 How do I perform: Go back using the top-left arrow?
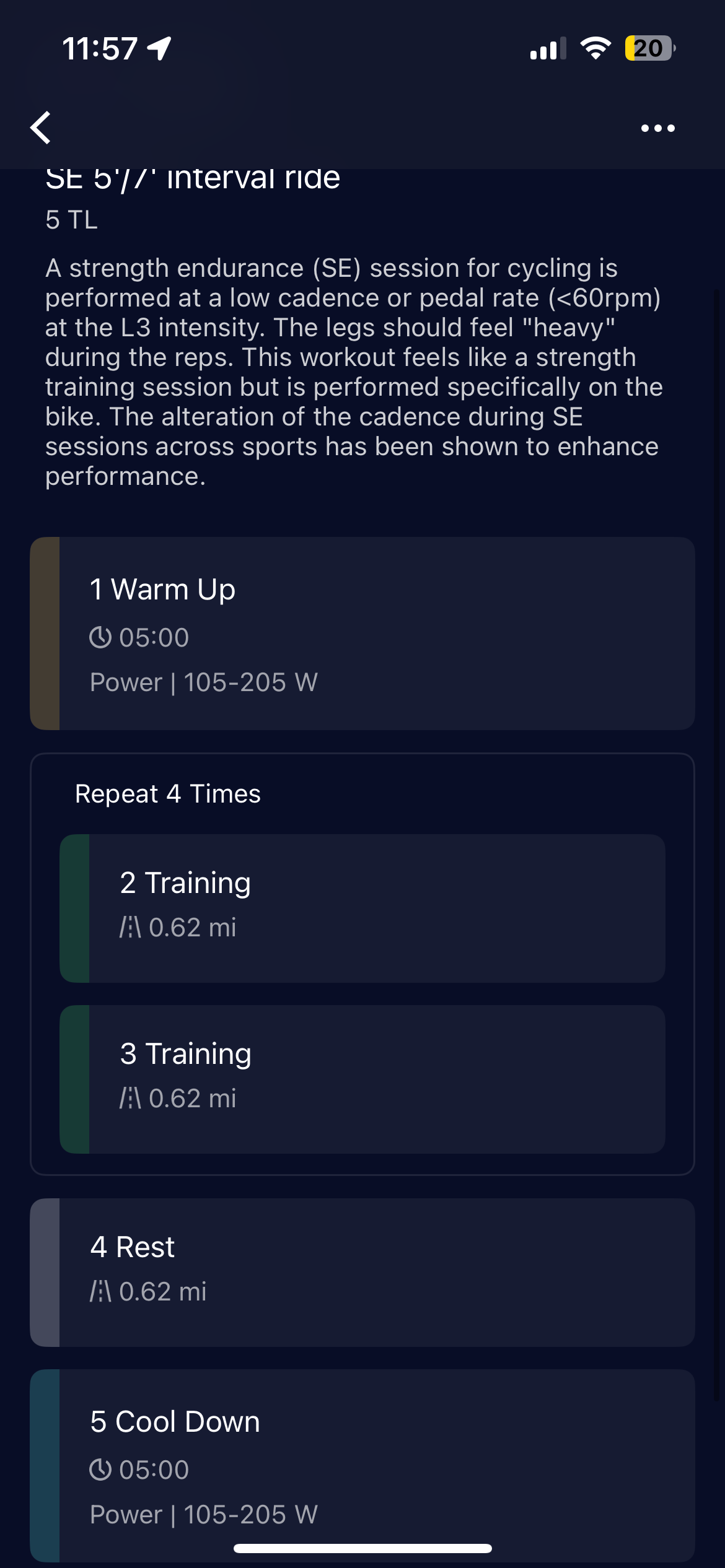[x=41, y=128]
